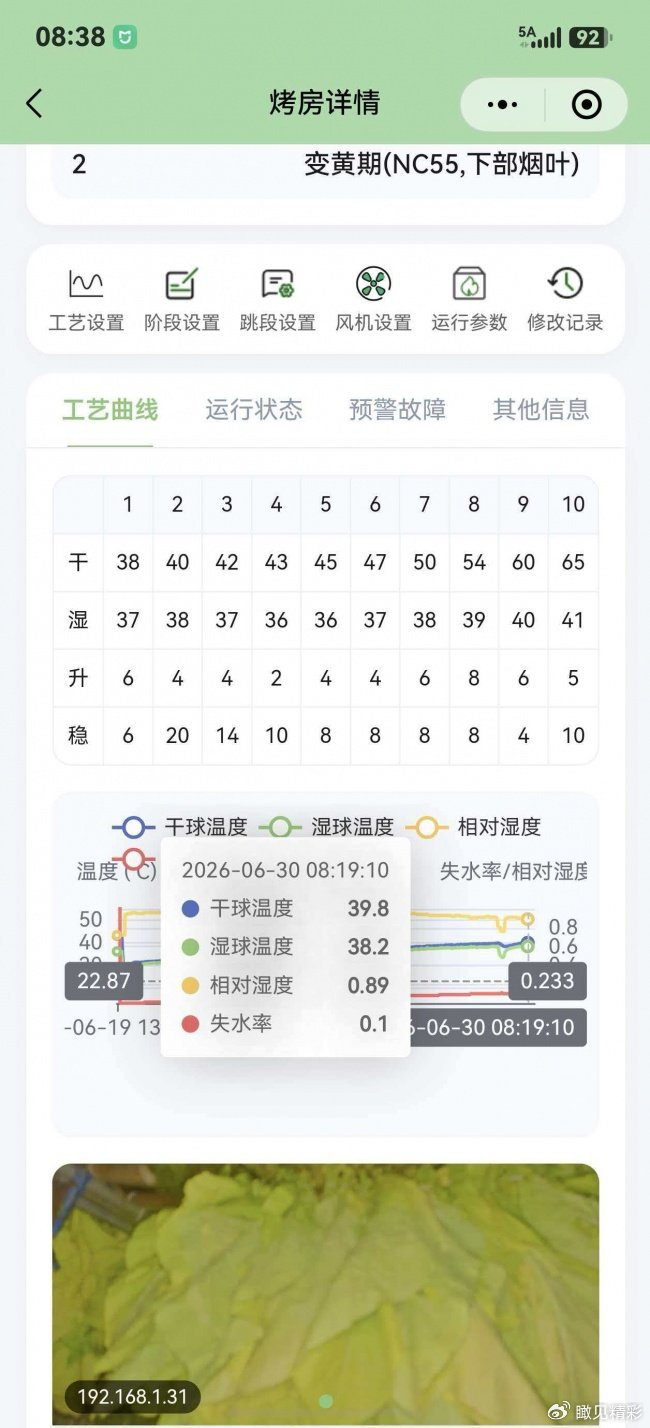Open 工艺设置 settings
Viewport: 650px width, 1428px height.
[86, 299]
